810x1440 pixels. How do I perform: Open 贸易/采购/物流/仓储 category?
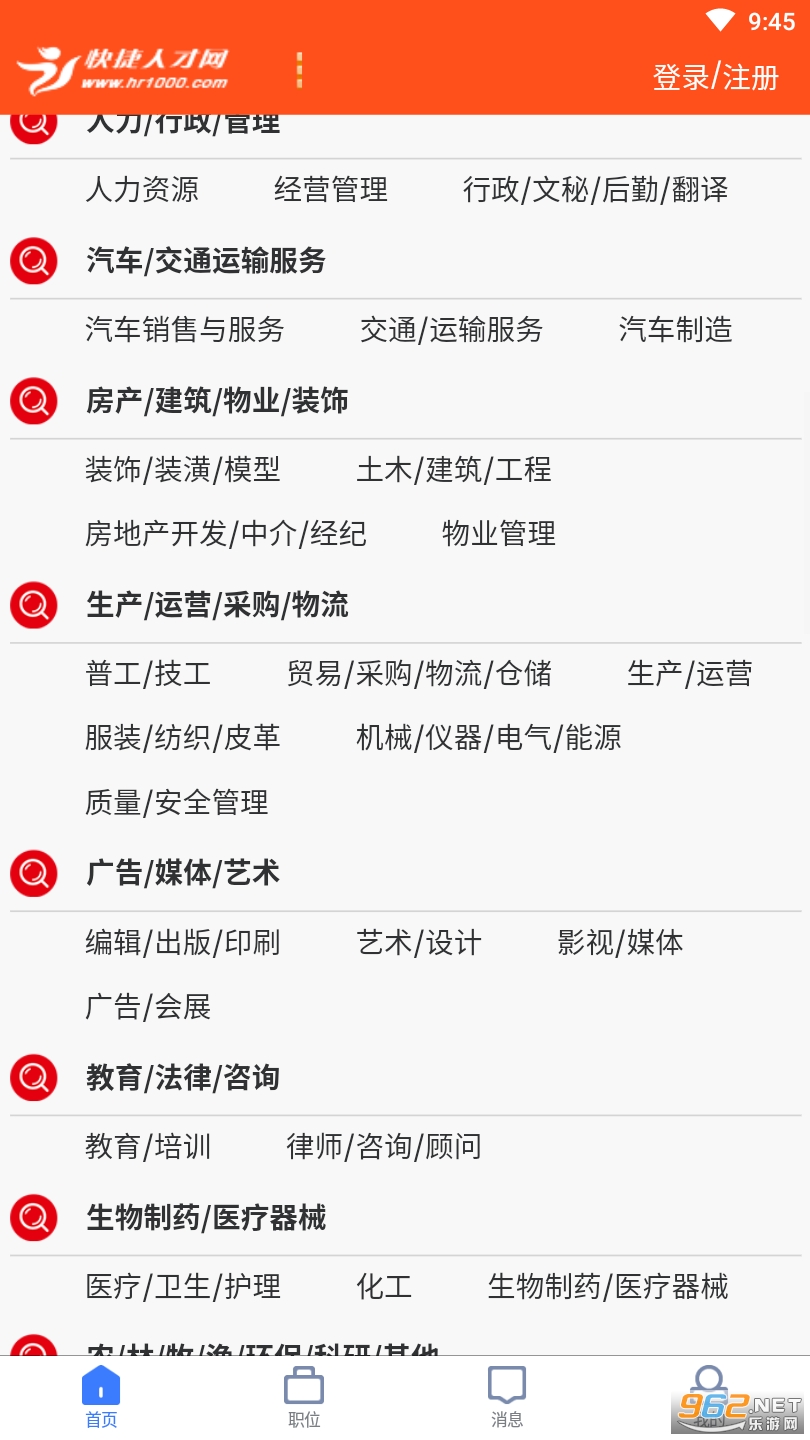(419, 673)
